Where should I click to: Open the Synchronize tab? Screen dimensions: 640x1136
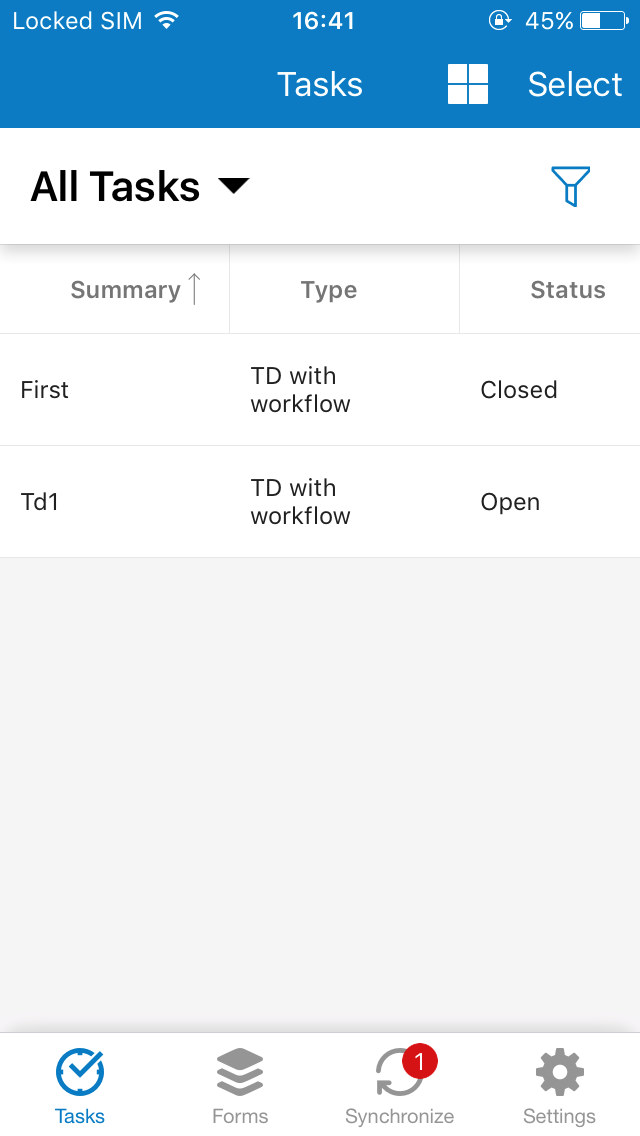pyautogui.click(x=400, y=1086)
